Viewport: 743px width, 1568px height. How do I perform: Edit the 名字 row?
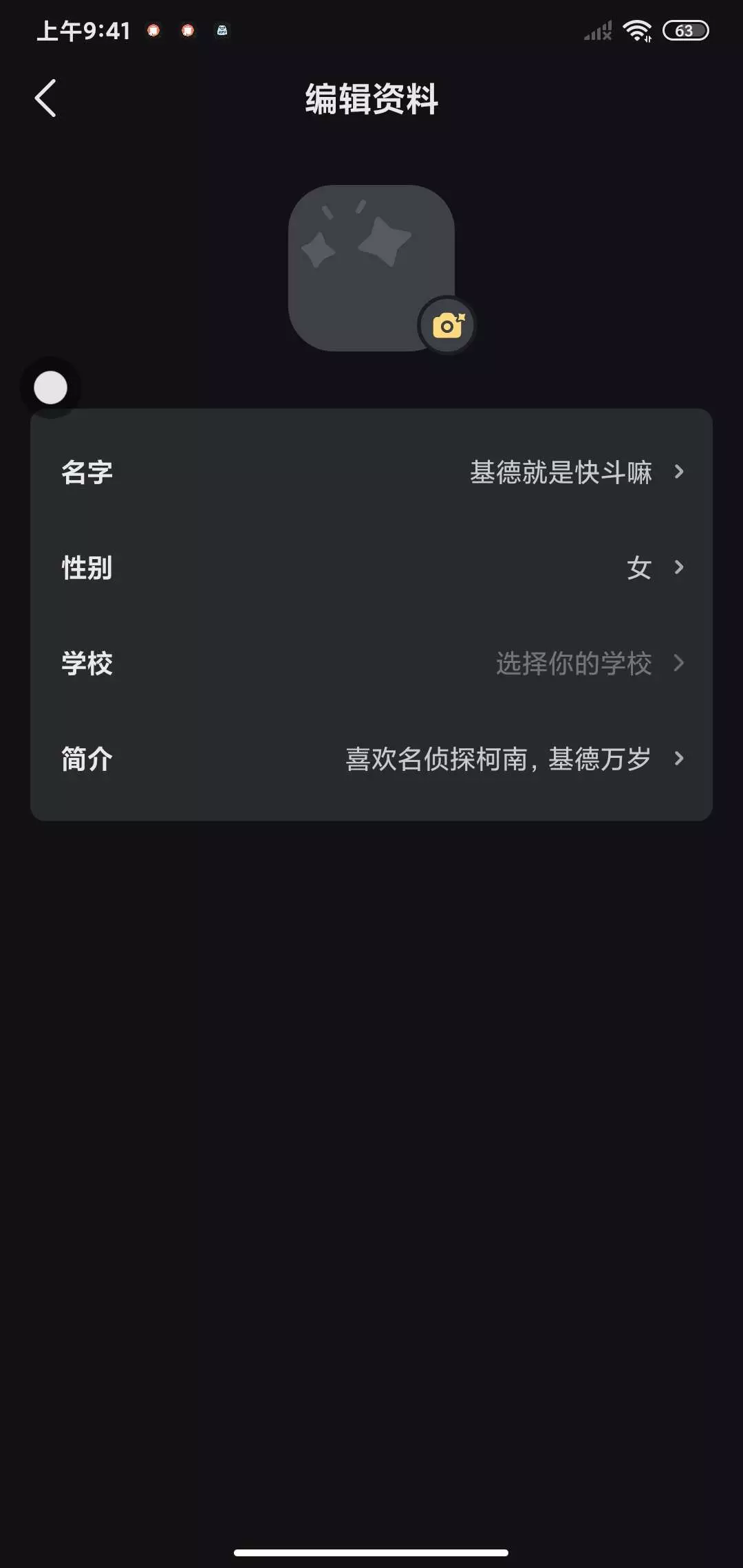371,472
